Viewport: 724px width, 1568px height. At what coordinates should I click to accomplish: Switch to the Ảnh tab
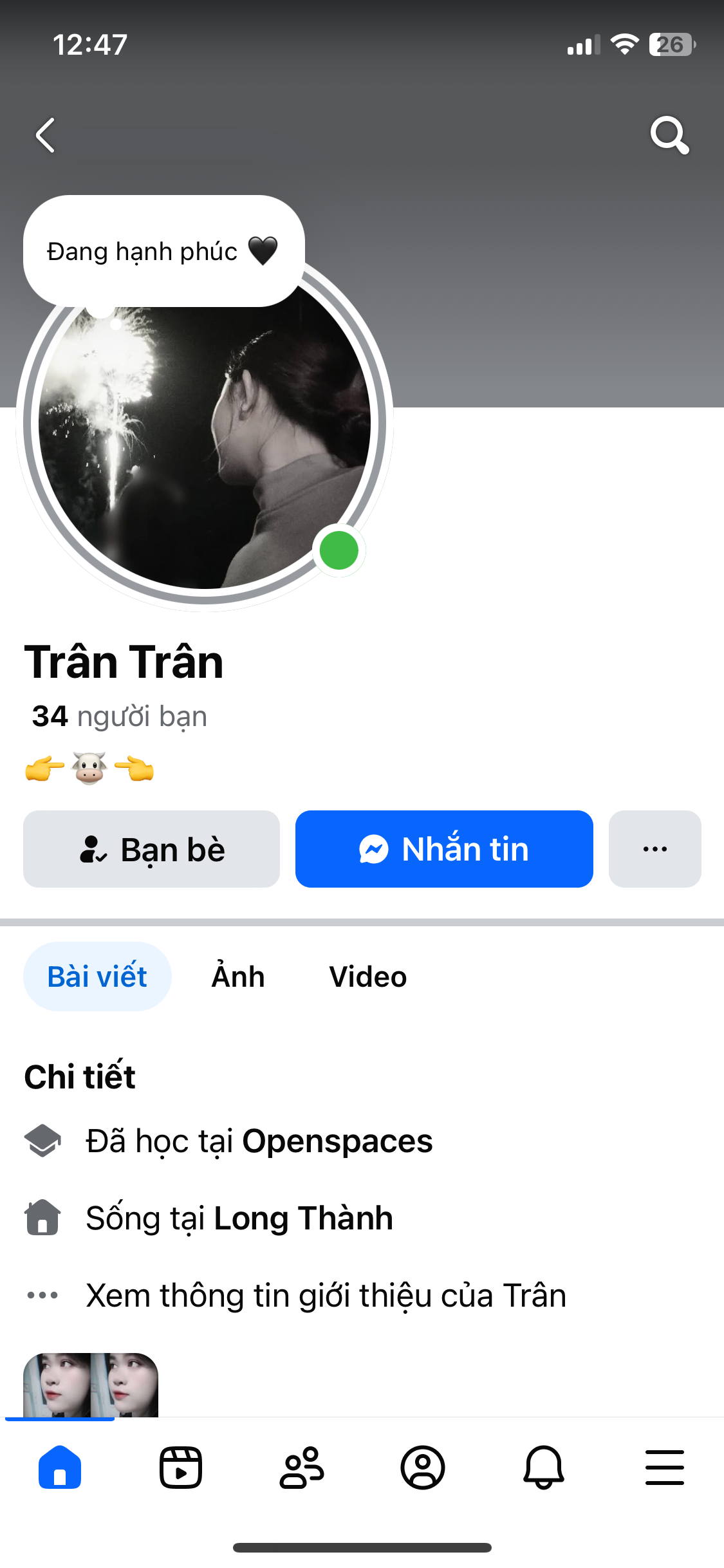point(238,976)
